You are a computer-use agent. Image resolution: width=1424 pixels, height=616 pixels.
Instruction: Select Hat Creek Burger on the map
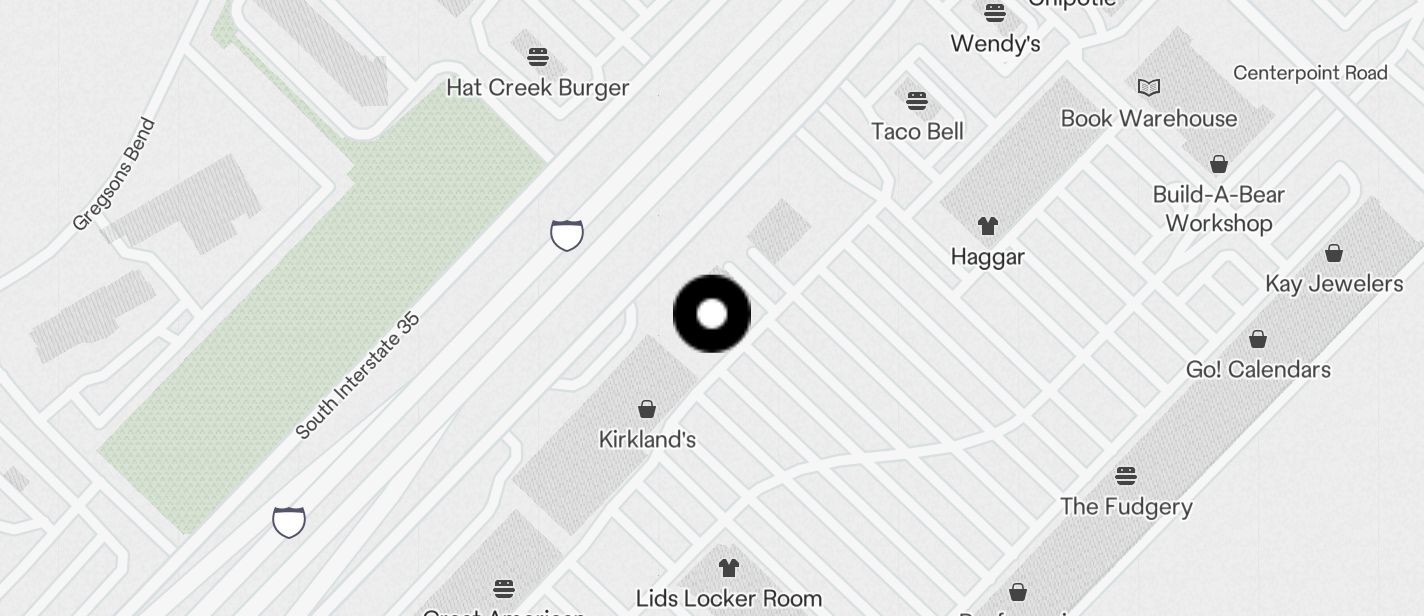[538, 57]
